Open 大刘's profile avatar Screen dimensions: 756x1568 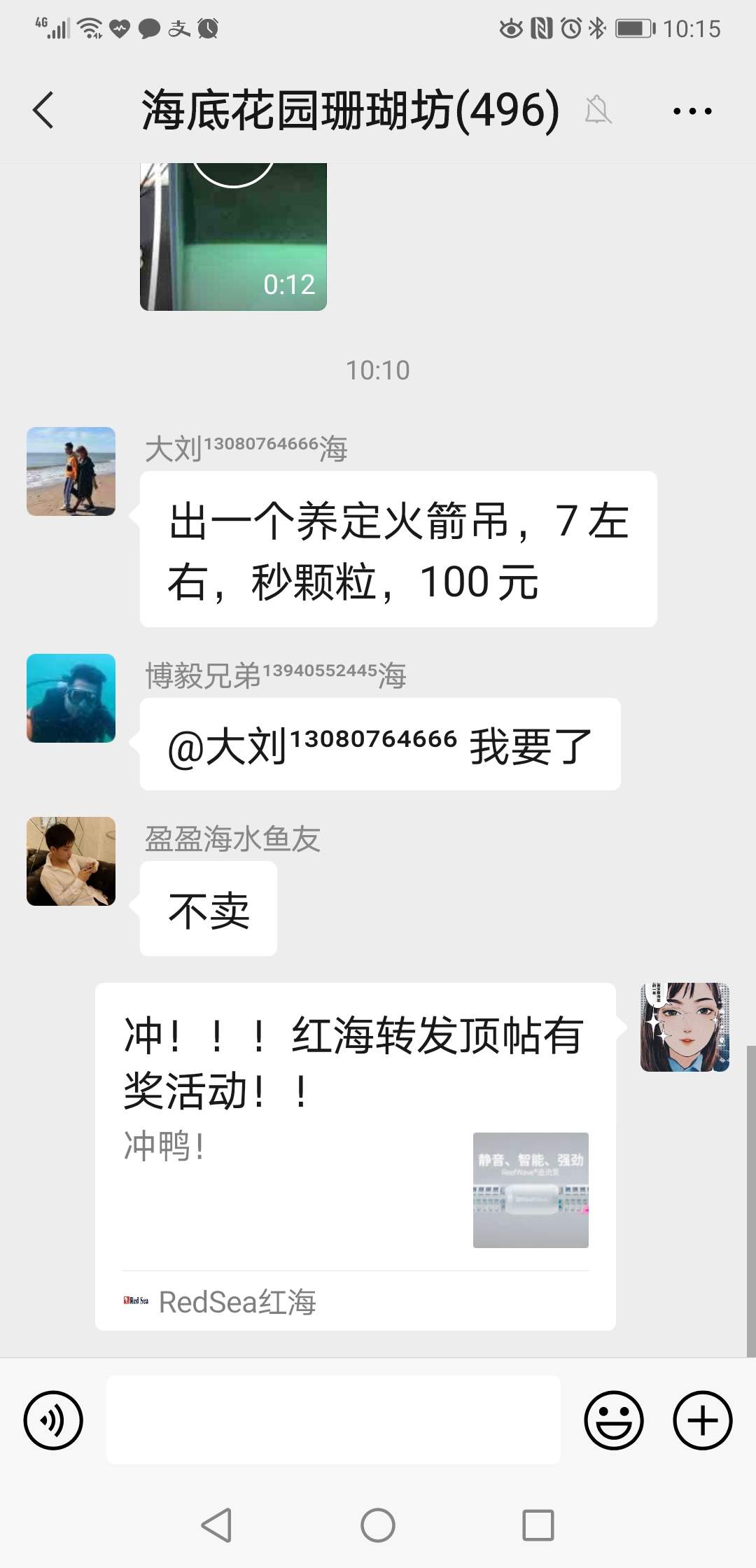[71, 471]
